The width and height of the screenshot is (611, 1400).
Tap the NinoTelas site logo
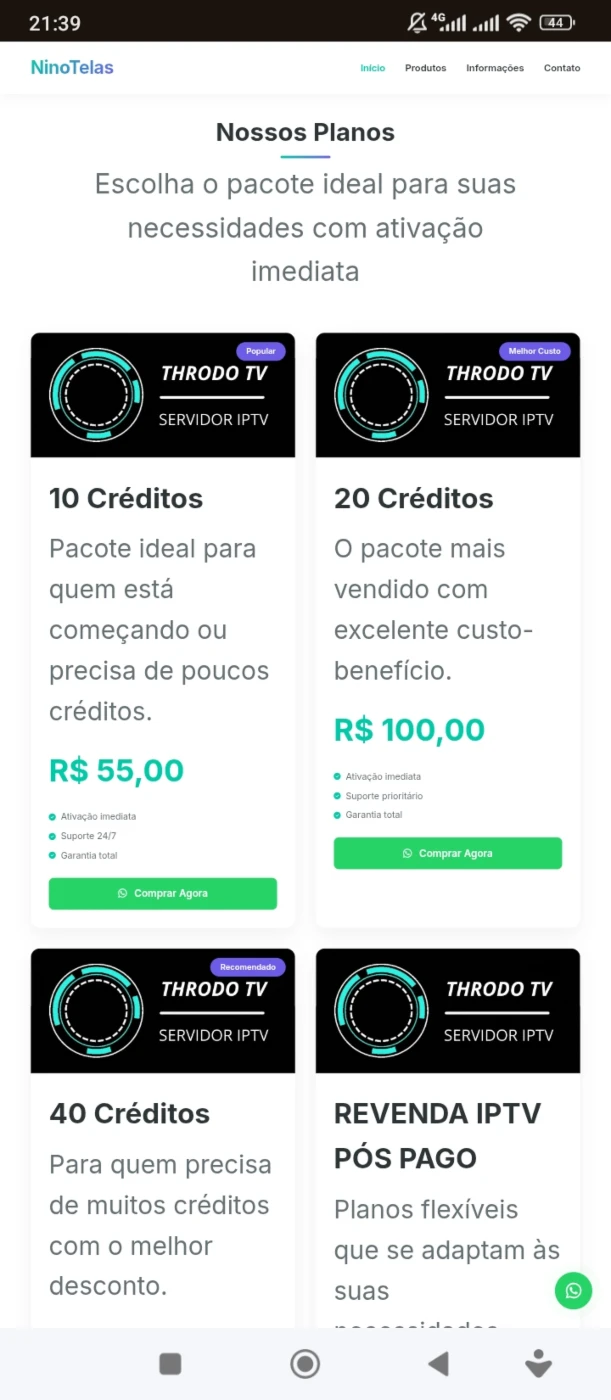(72, 68)
